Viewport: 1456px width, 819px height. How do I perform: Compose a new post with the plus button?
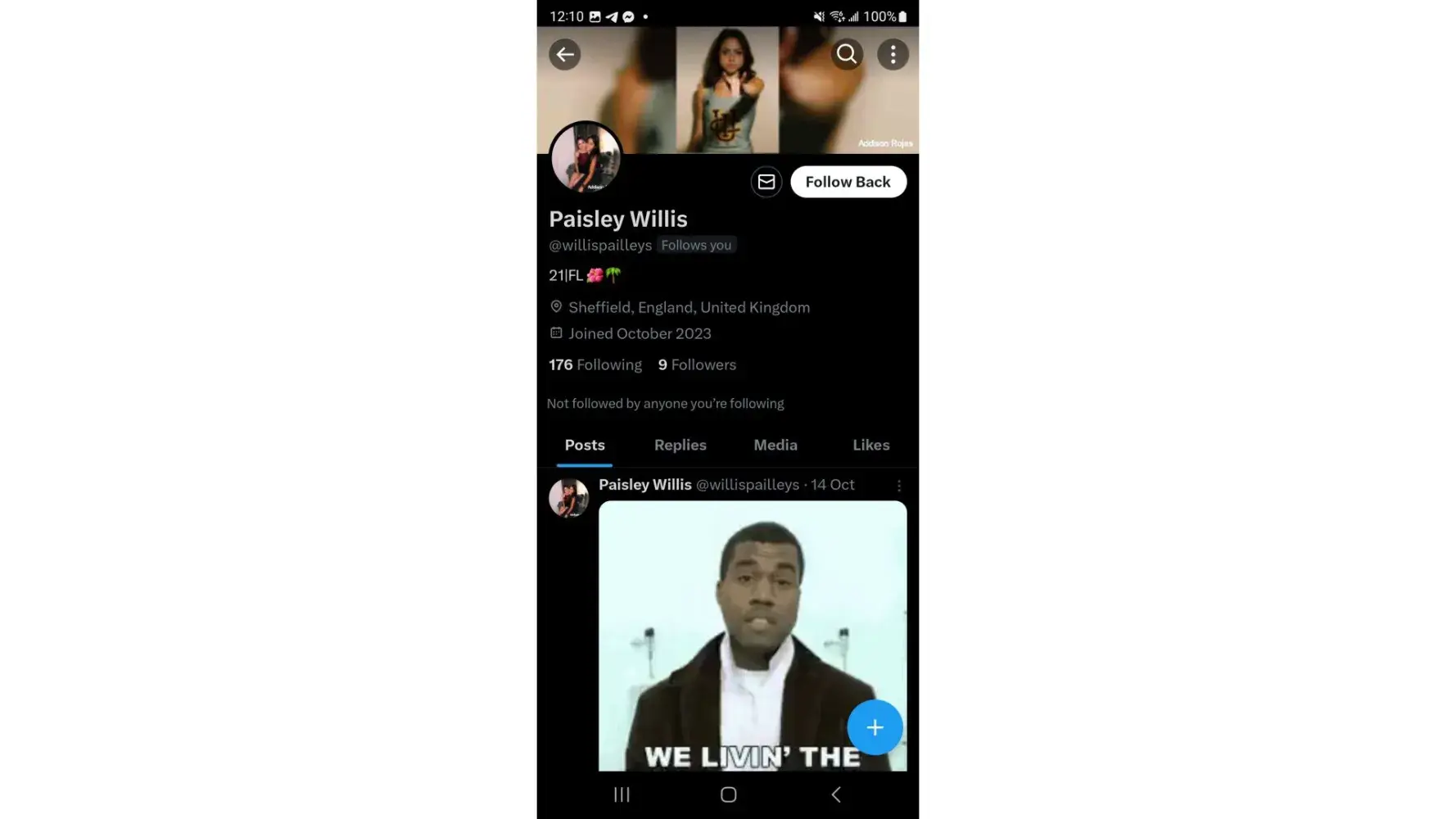[875, 727]
